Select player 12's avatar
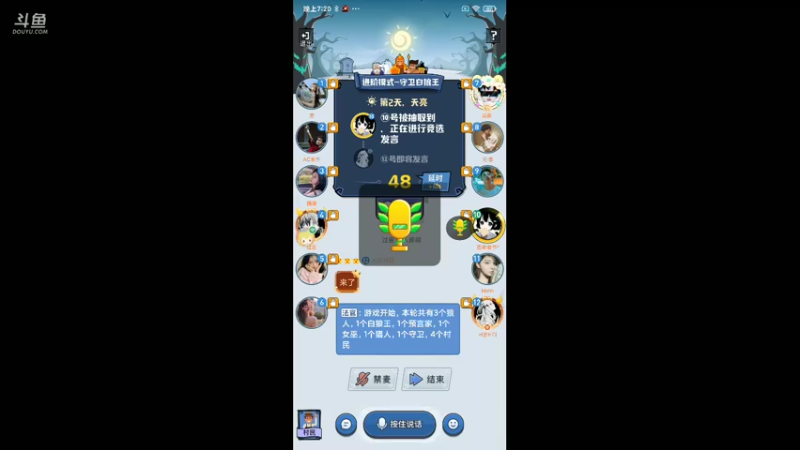Image resolution: width=800 pixels, height=450 pixels. click(x=487, y=312)
